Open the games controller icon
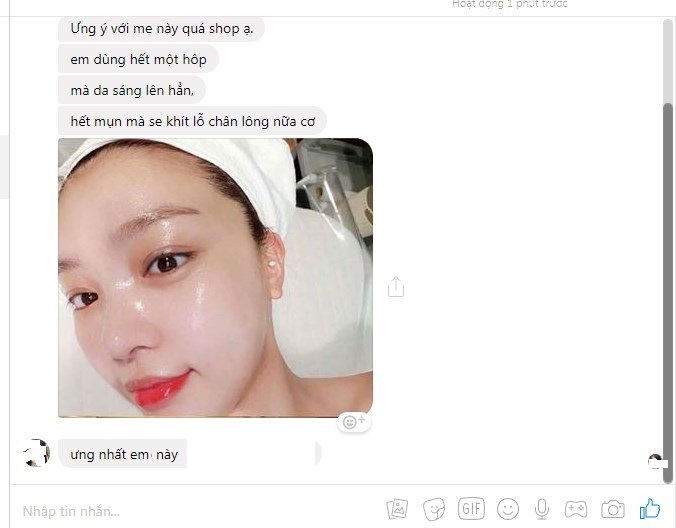The width and height of the screenshot is (676, 528). (x=576, y=509)
